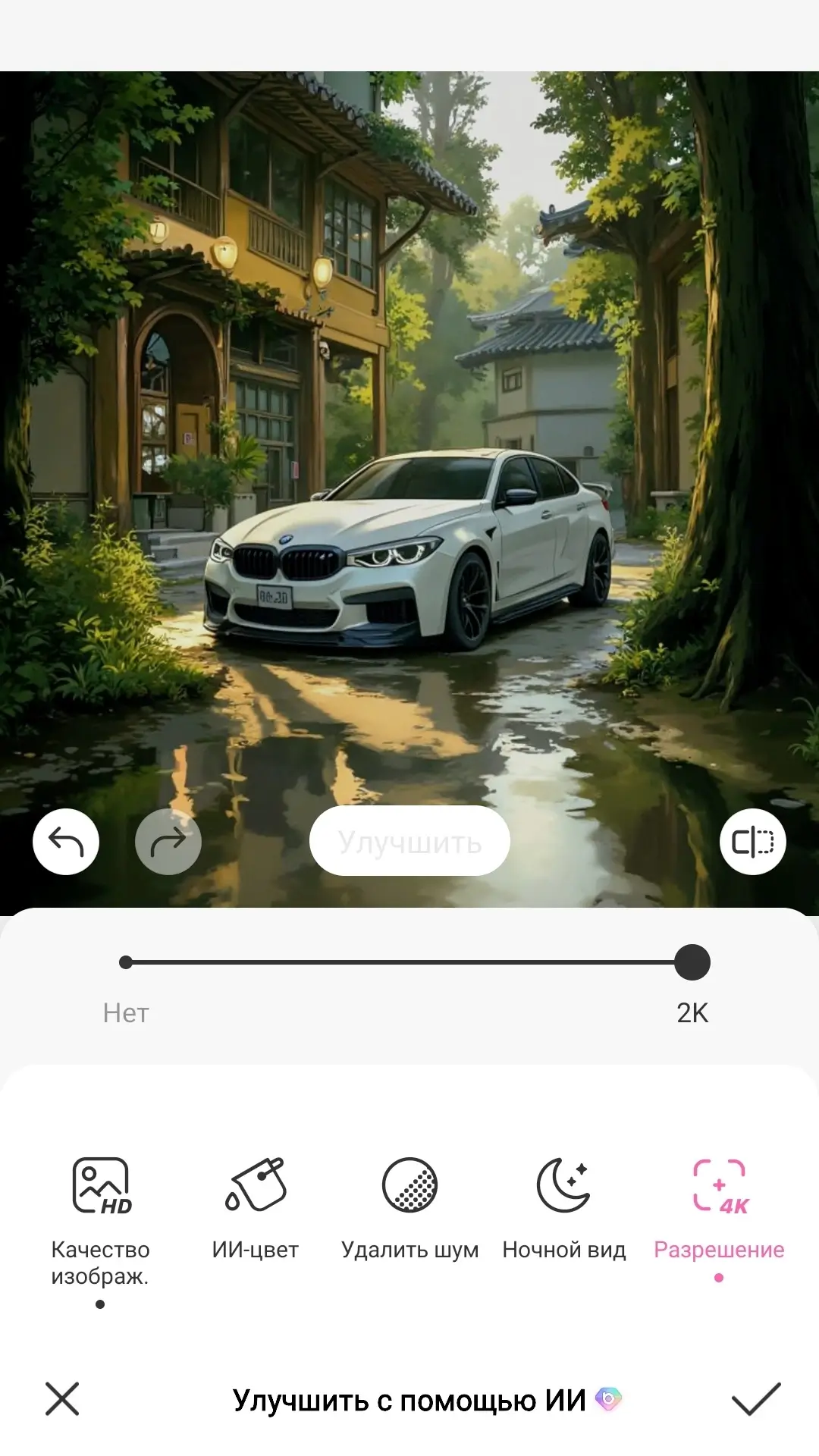This screenshot has height=1456, width=819.
Task: Cancel and close the AI enhance editor
Action: tap(62, 1399)
